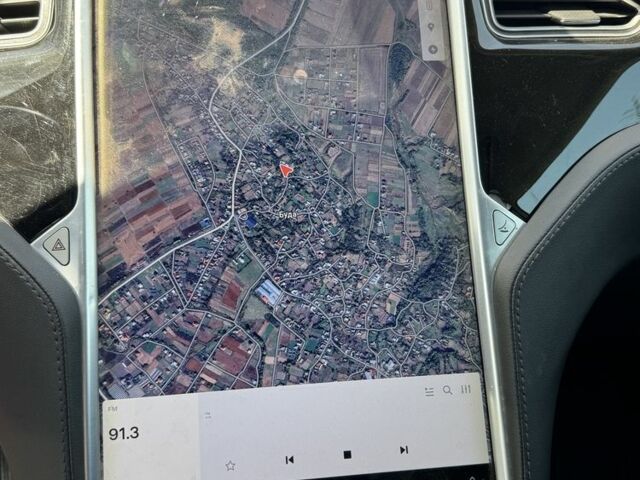The width and height of the screenshot is (640, 480).
Task: Open the audio equalizer settings
Action: pyautogui.click(x=466, y=390)
